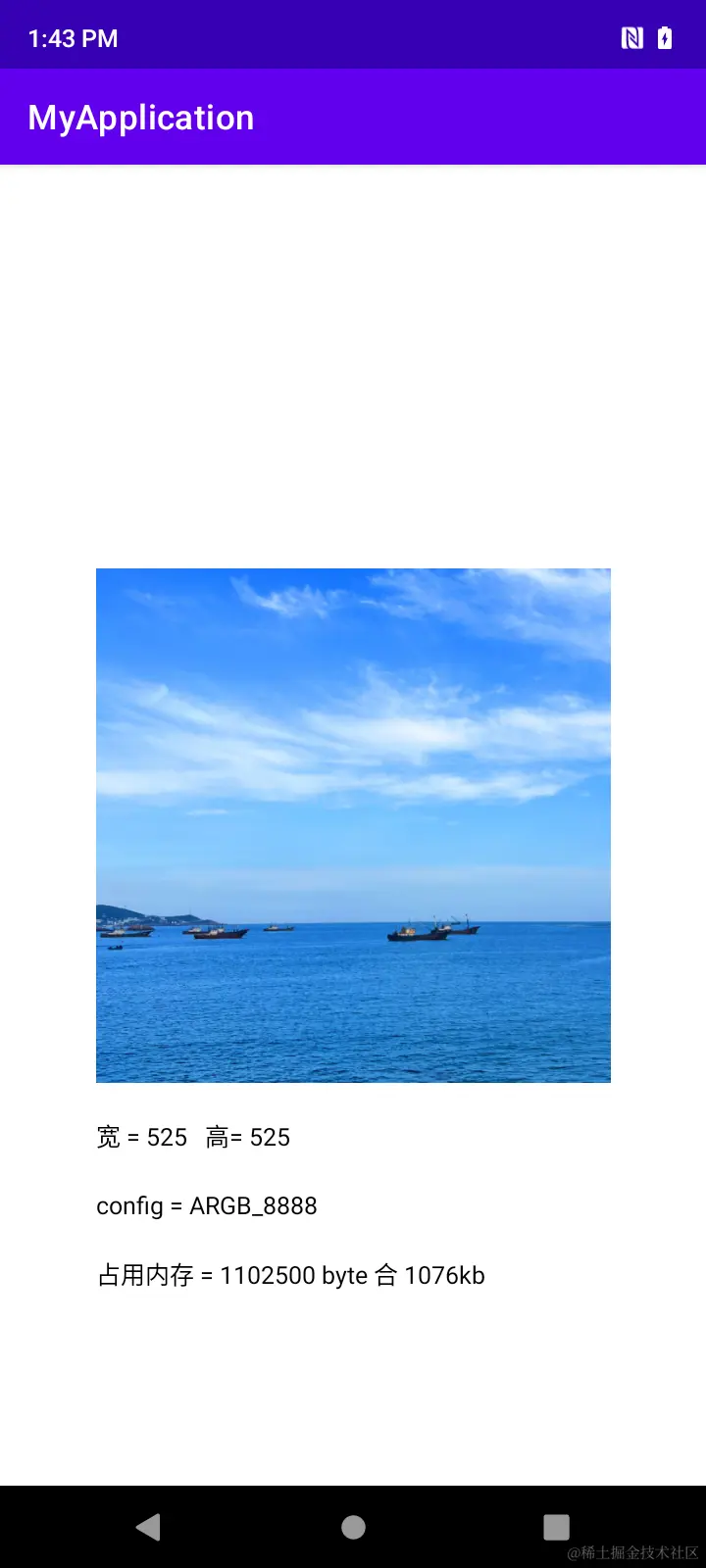Image resolution: width=706 pixels, height=1568 pixels.
Task: Open the recent apps overview
Action: click(x=556, y=1527)
